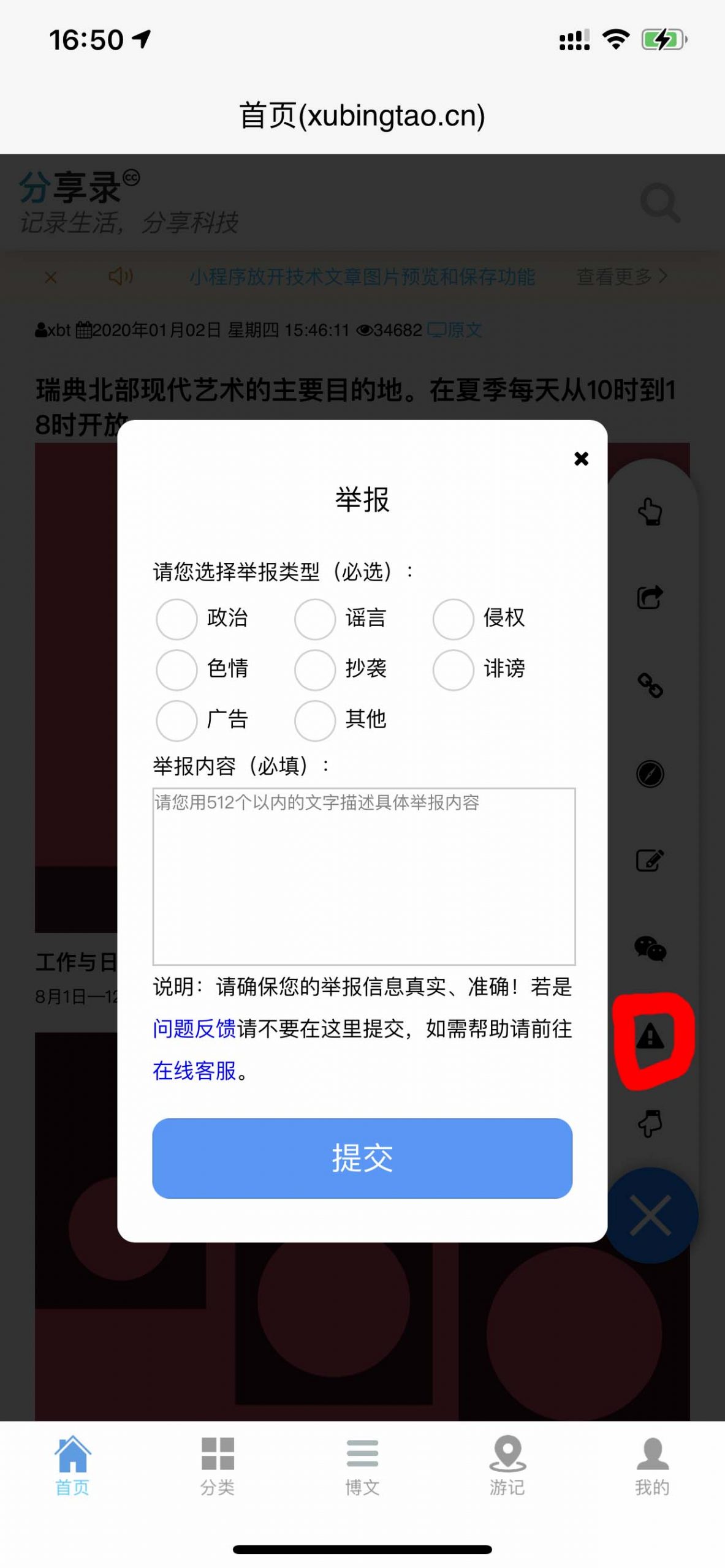Screen dimensions: 725x1568
Task: Tap the WeChat icon in side toolbar
Action: click(x=650, y=948)
